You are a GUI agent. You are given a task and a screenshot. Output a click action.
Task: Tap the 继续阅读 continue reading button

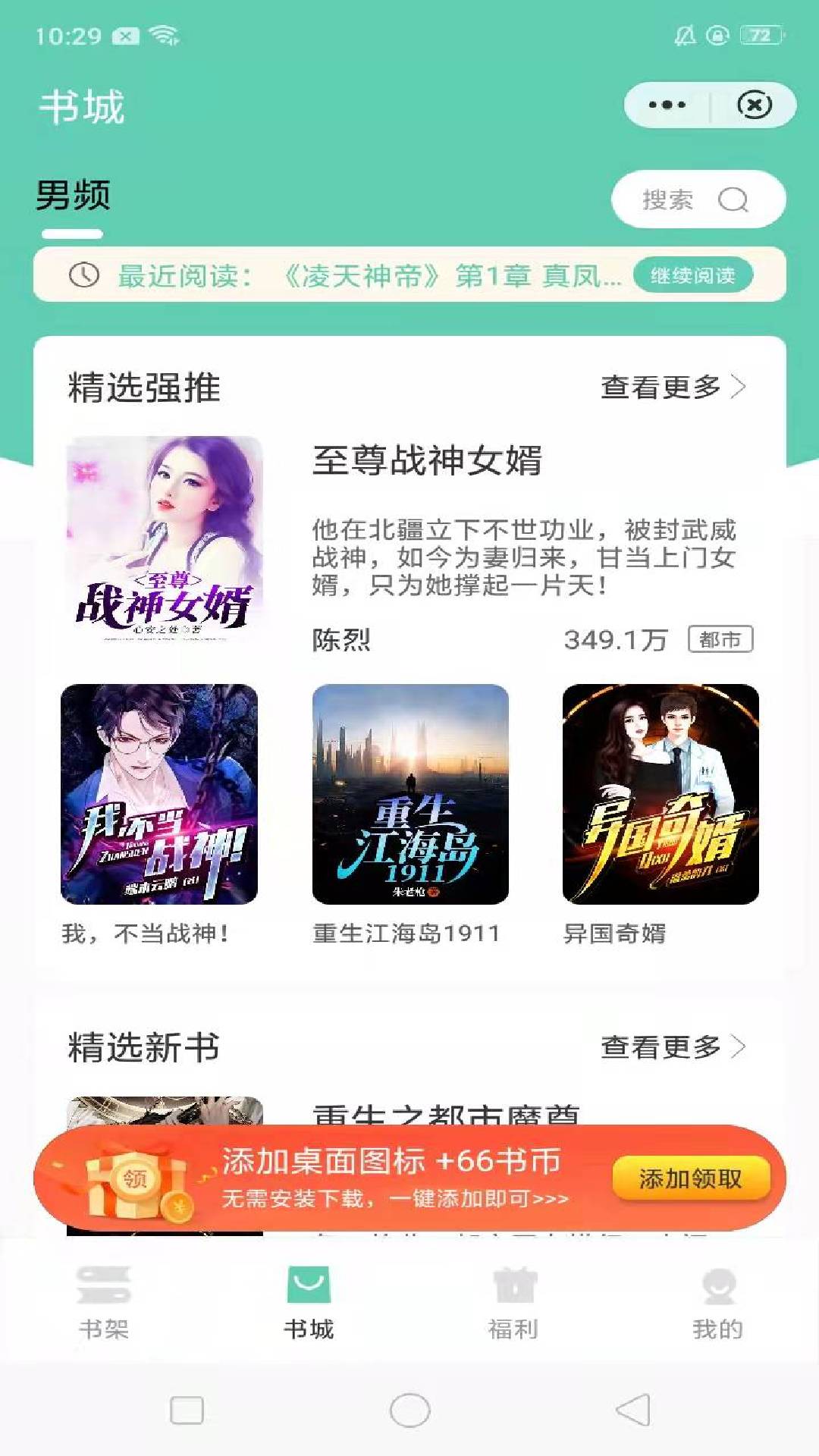click(x=692, y=275)
